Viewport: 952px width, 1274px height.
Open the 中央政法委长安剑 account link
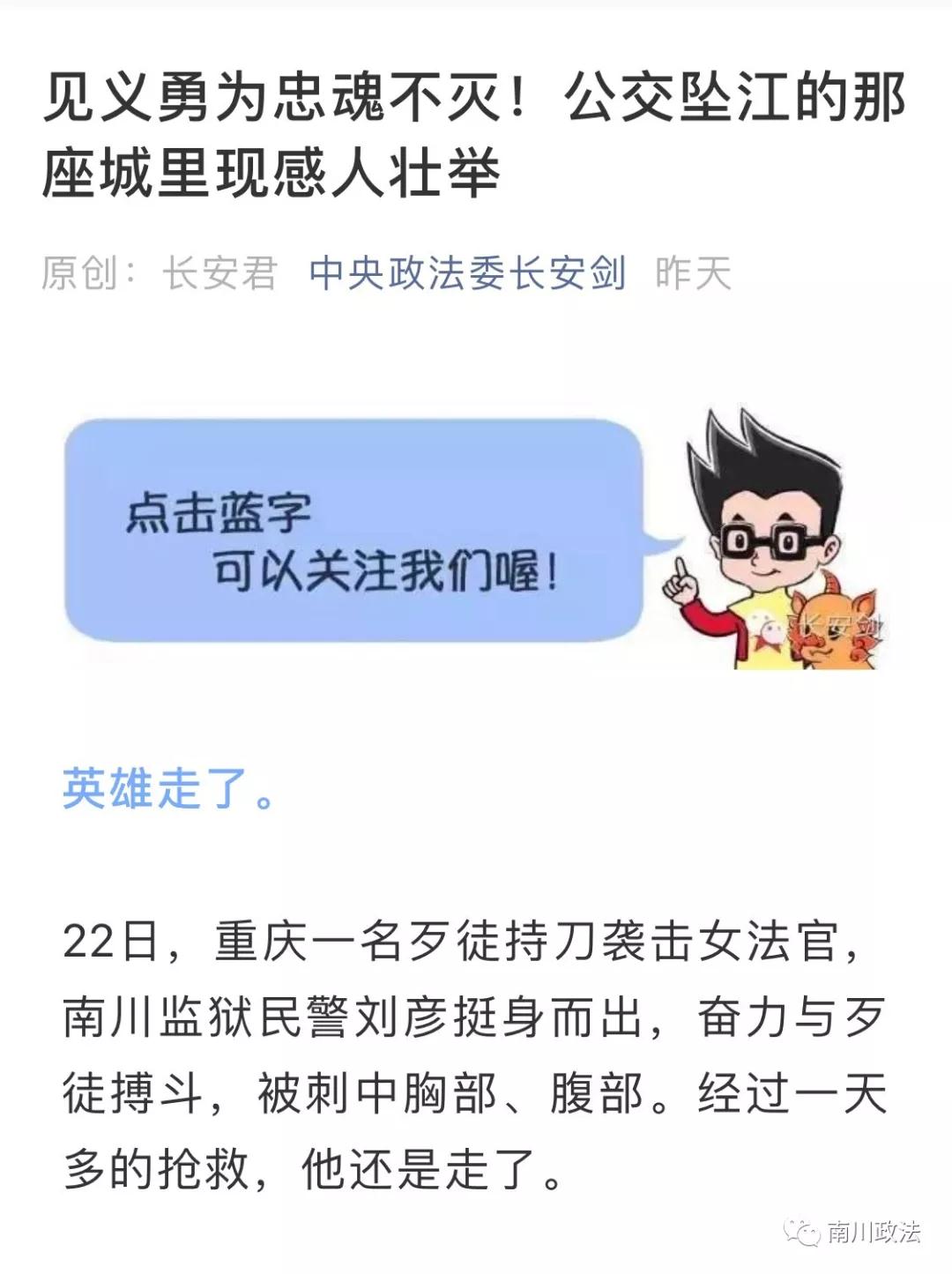click(x=467, y=273)
